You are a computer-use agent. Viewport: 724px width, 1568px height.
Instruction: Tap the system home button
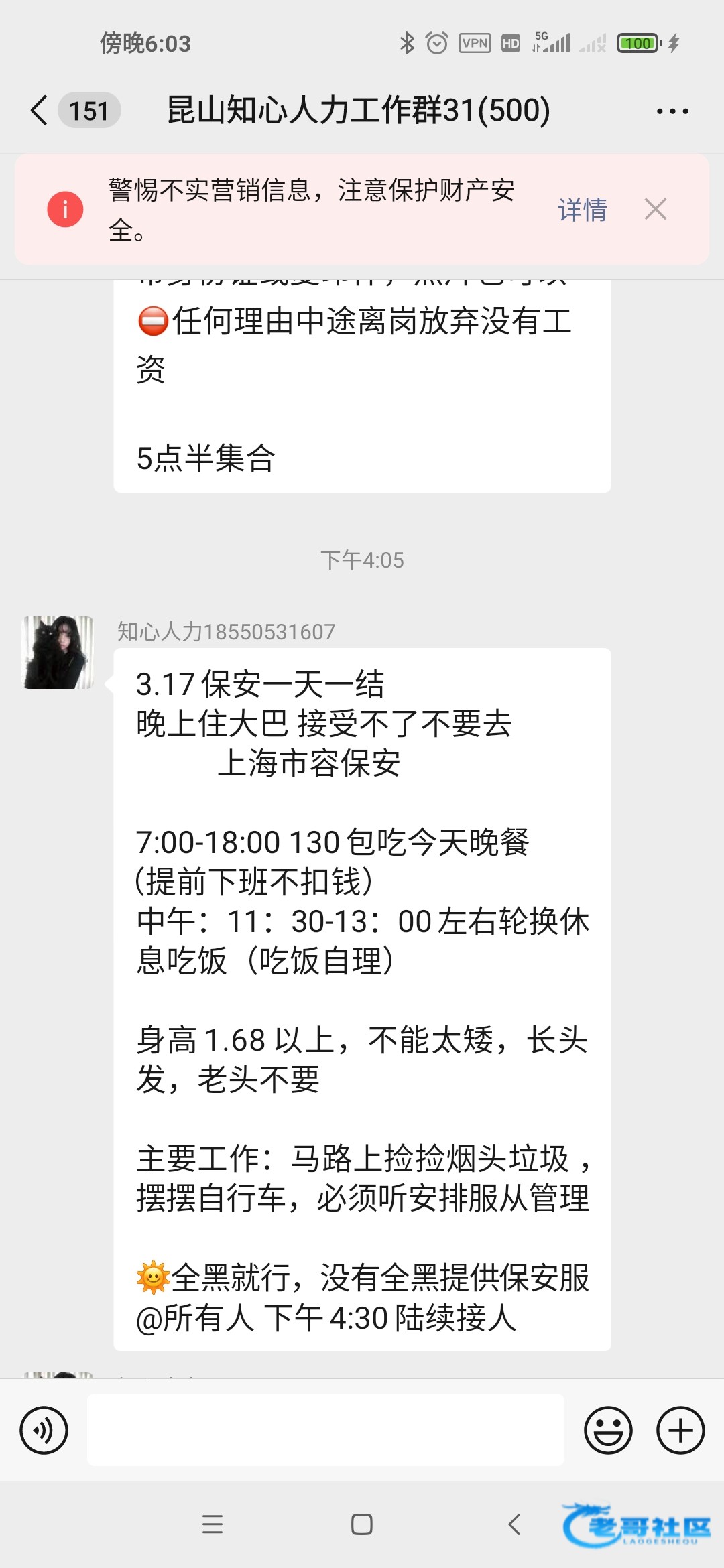click(362, 1525)
